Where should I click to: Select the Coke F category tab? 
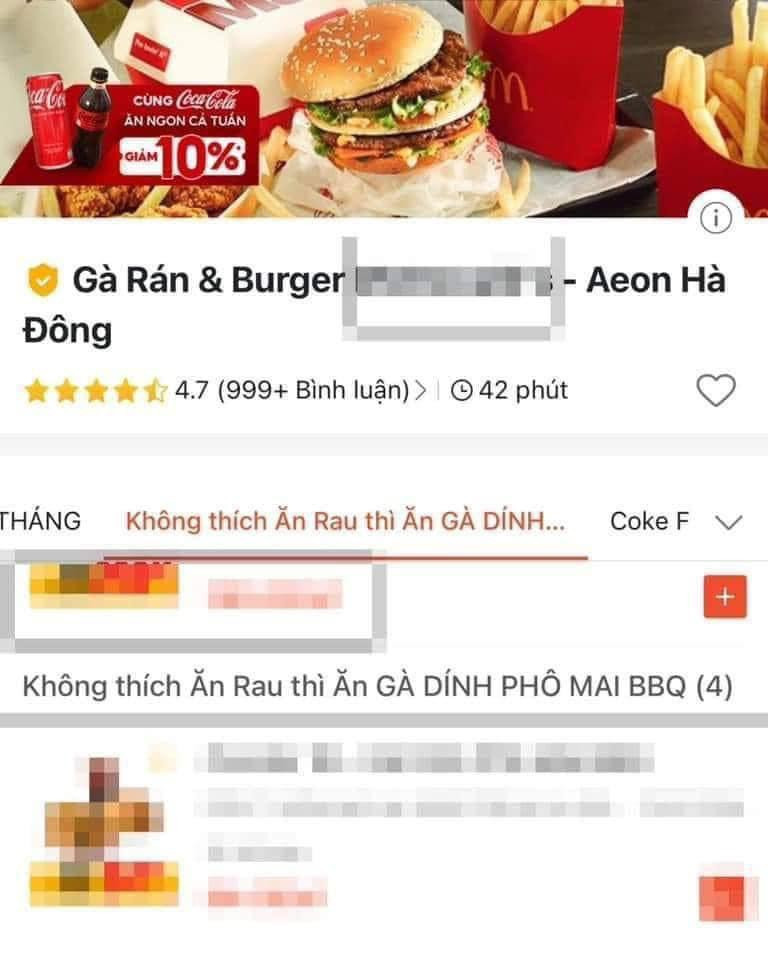pyautogui.click(x=650, y=520)
